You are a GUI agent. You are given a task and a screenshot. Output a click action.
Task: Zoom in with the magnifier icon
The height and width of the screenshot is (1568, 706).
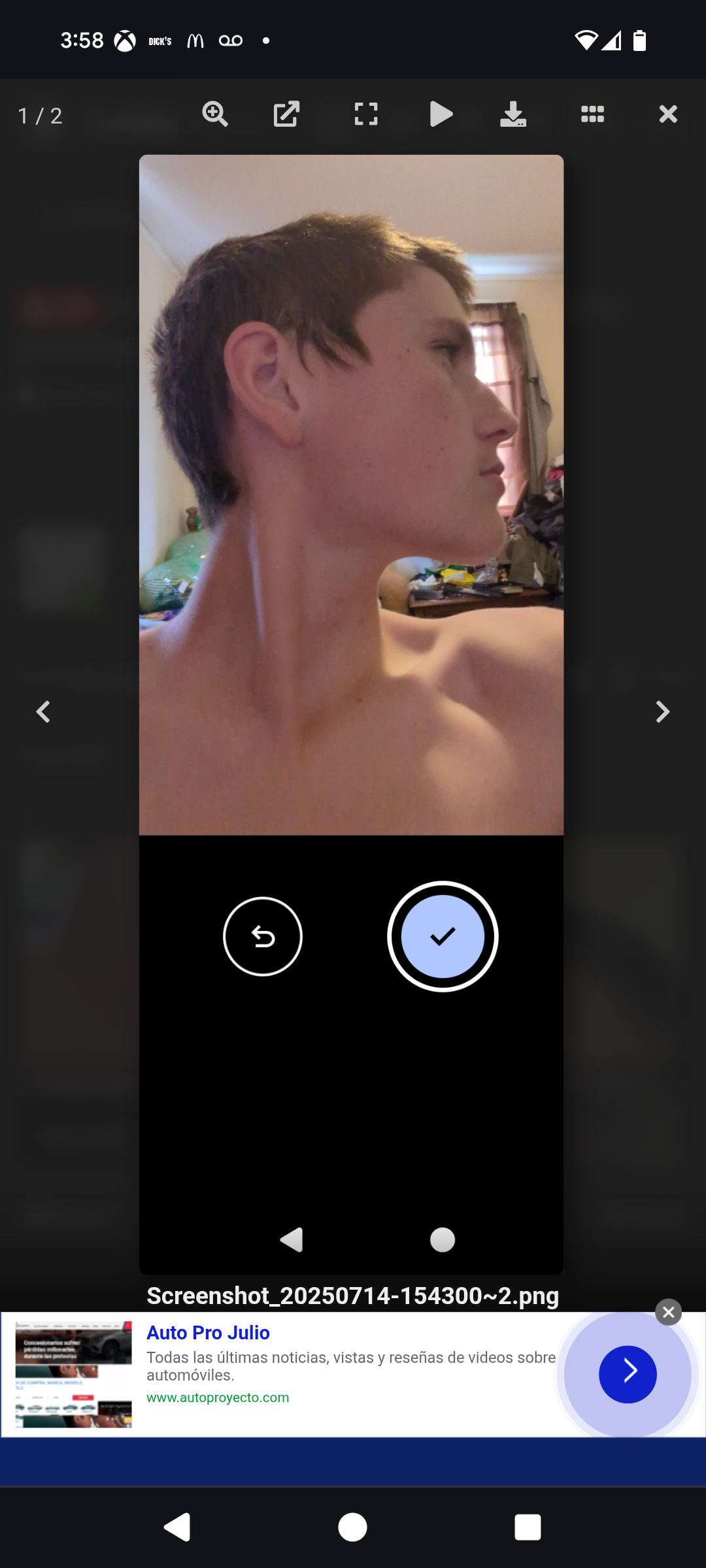[215, 114]
